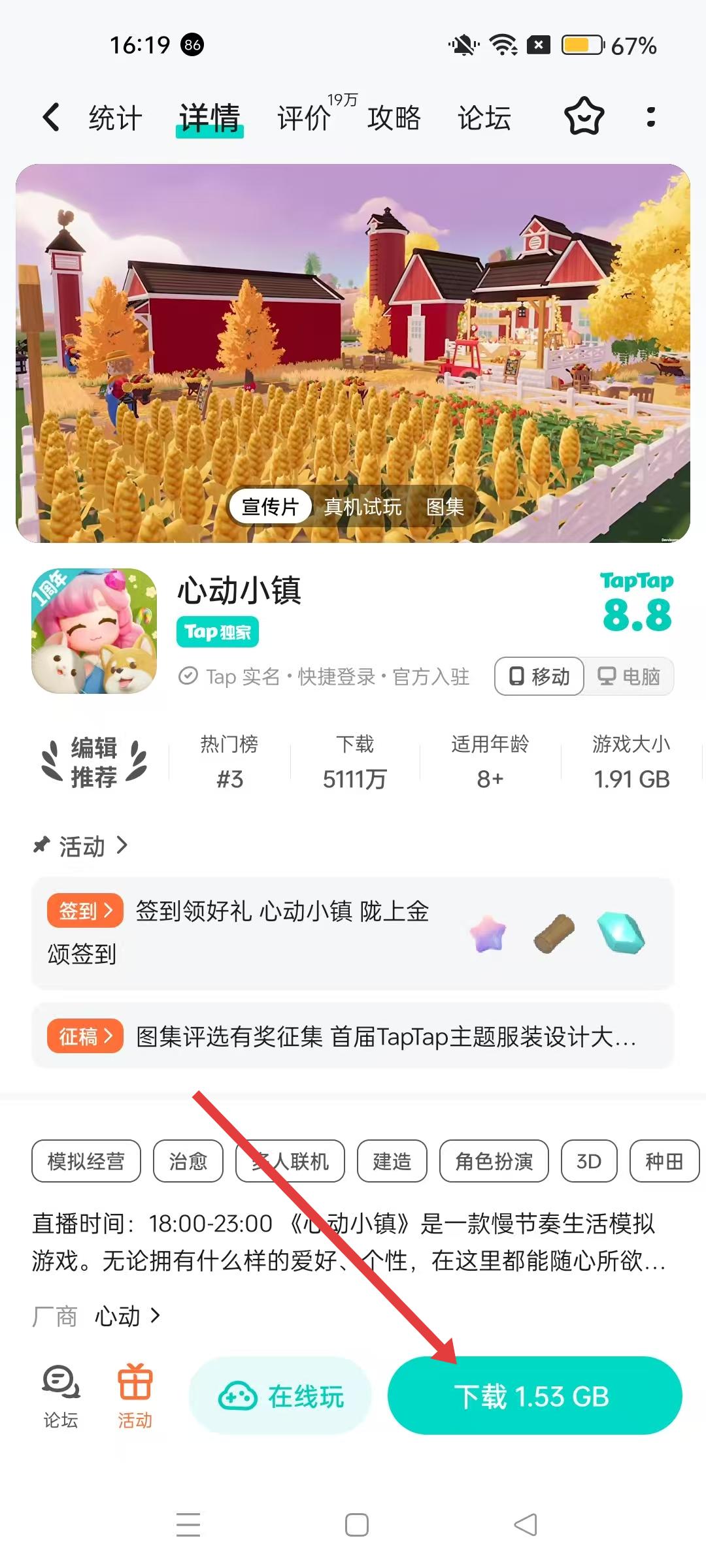Viewport: 706px width, 1568px height.
Task: Show the 图集 gallery in banner
Action: [x=445, y=506]
